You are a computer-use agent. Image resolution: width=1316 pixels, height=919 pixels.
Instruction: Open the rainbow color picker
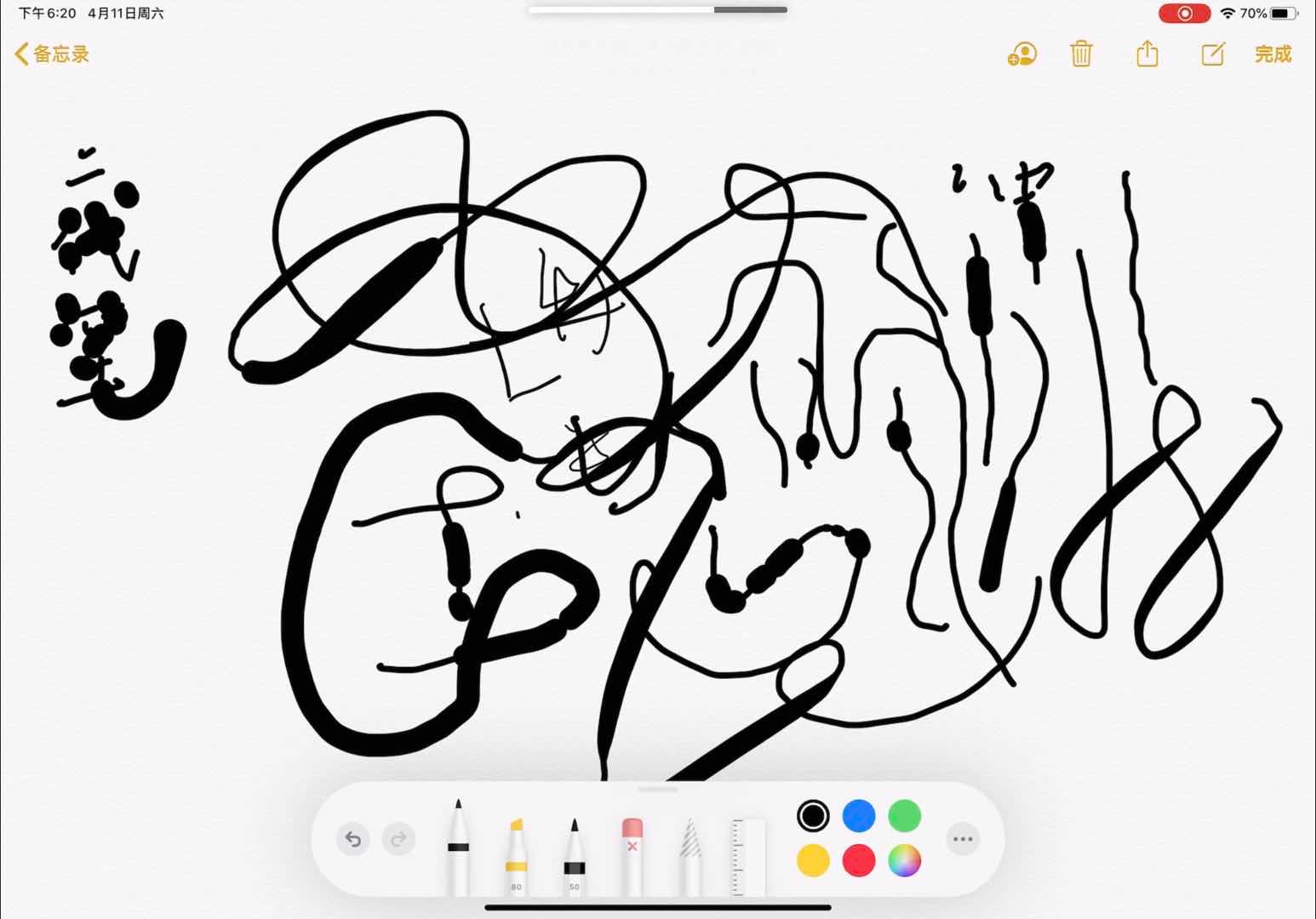click(x=905, y=861)
